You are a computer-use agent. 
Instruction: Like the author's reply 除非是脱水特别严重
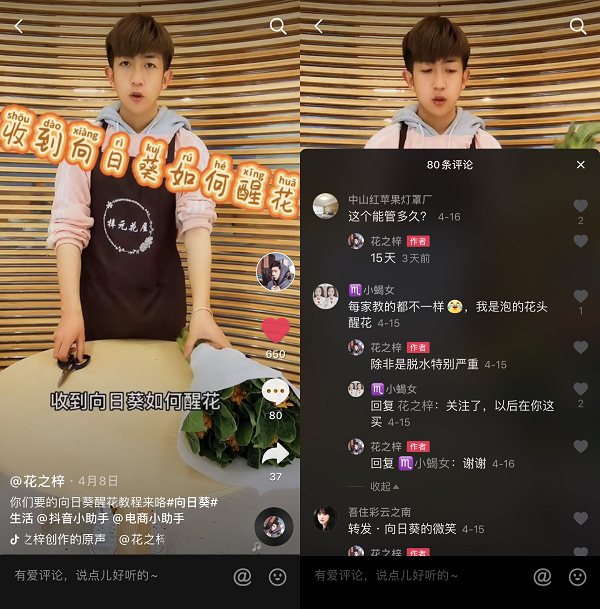click(x=580, y=348)
